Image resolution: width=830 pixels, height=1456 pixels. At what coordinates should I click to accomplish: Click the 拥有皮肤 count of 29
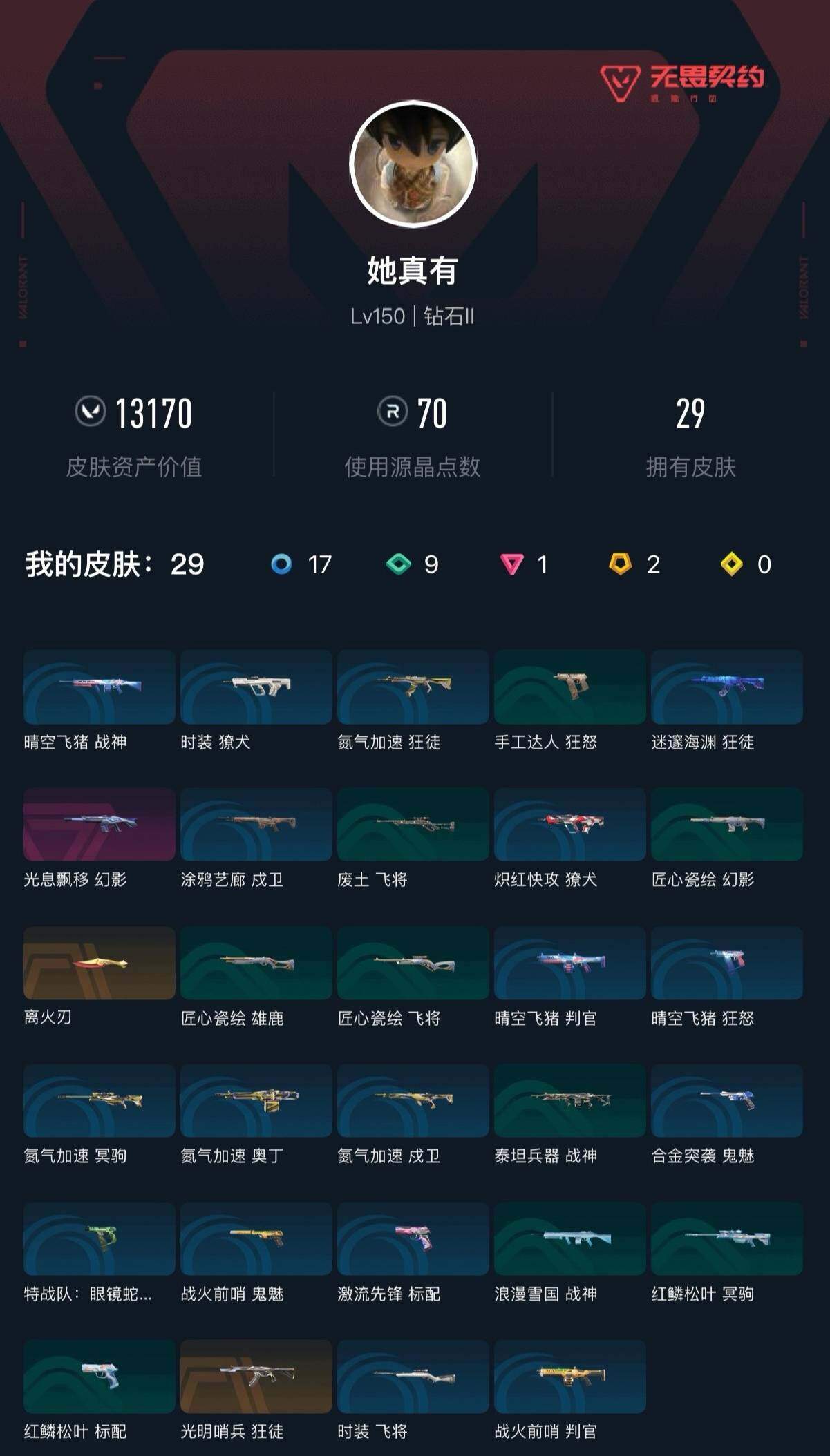690,412
